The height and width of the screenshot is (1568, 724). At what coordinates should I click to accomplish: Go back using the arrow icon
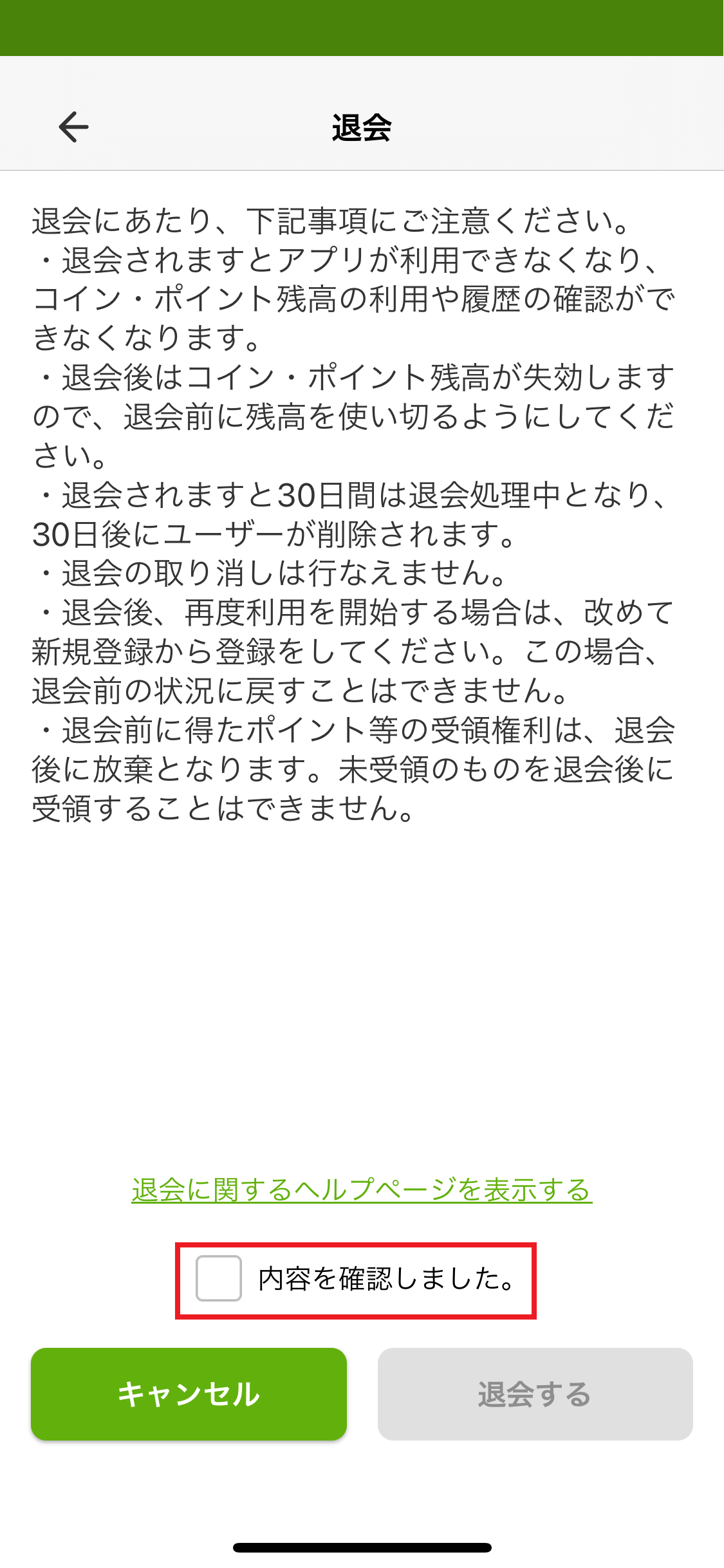[x=73, y=127]
